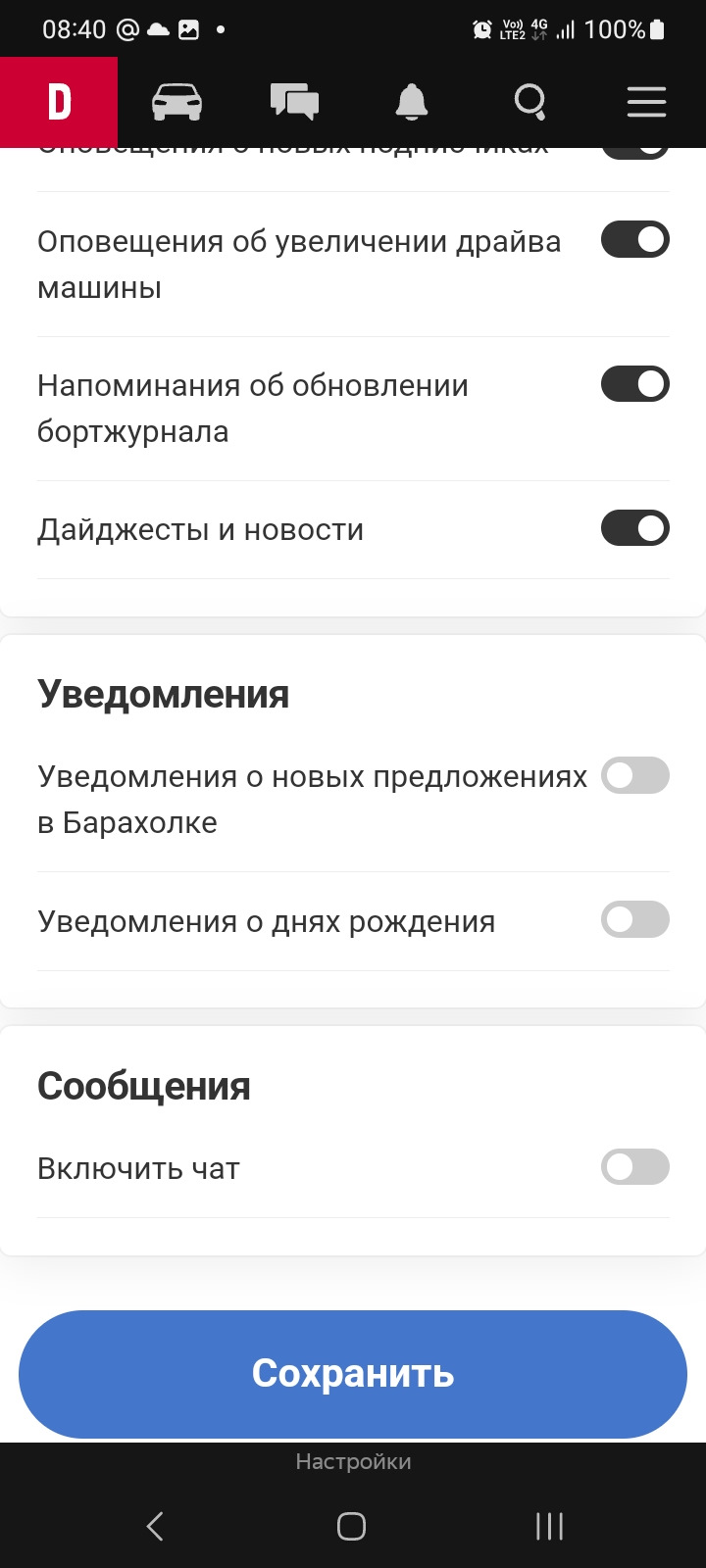Enable the Включить чат switch
The image size is (706, 1568).
634,1167
